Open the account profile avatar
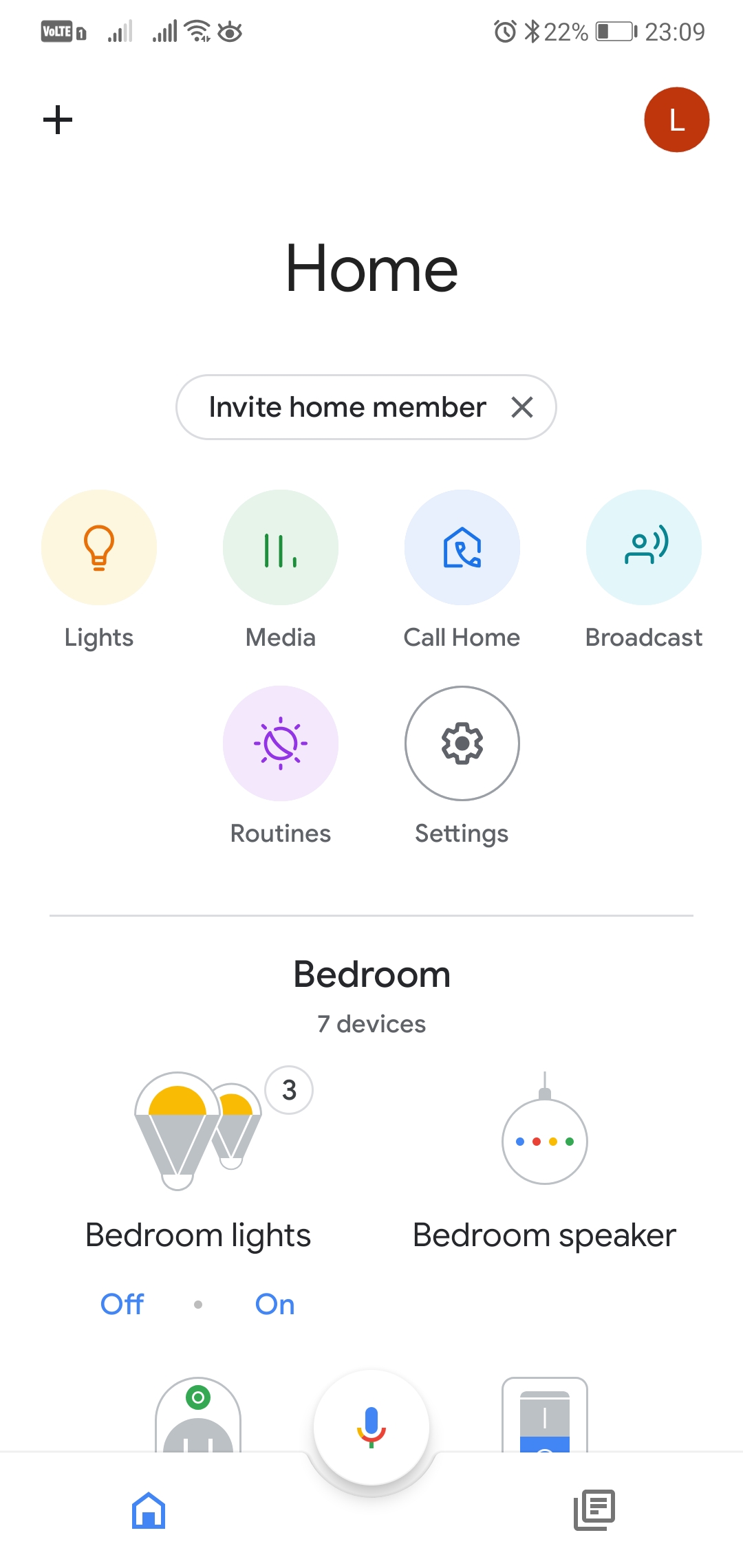 676,120
